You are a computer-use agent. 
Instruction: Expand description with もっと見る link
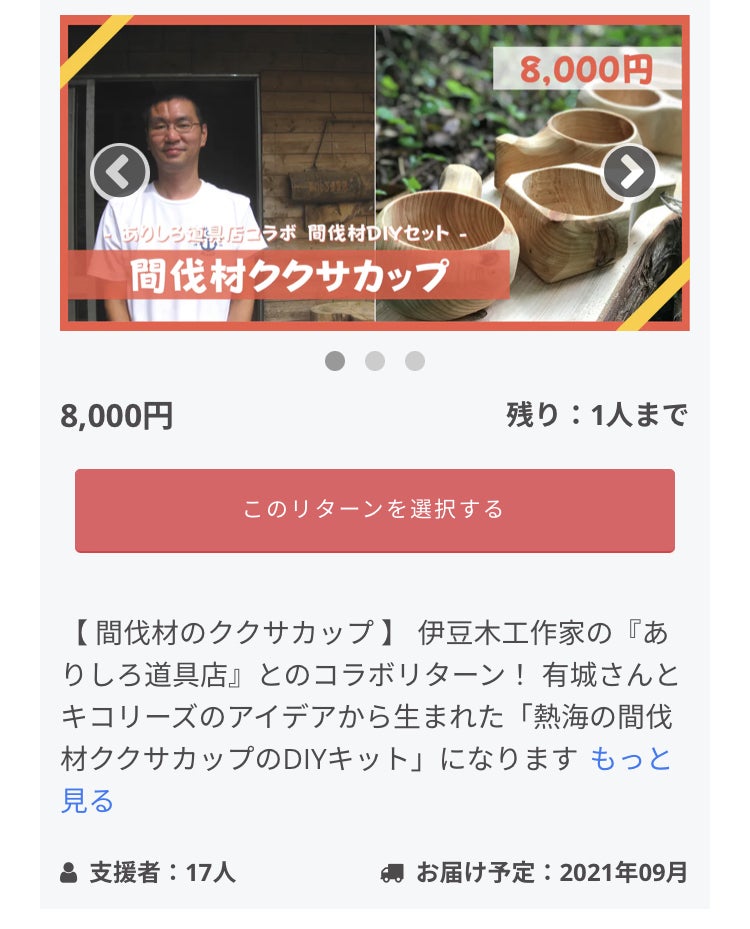click(630, 760)
